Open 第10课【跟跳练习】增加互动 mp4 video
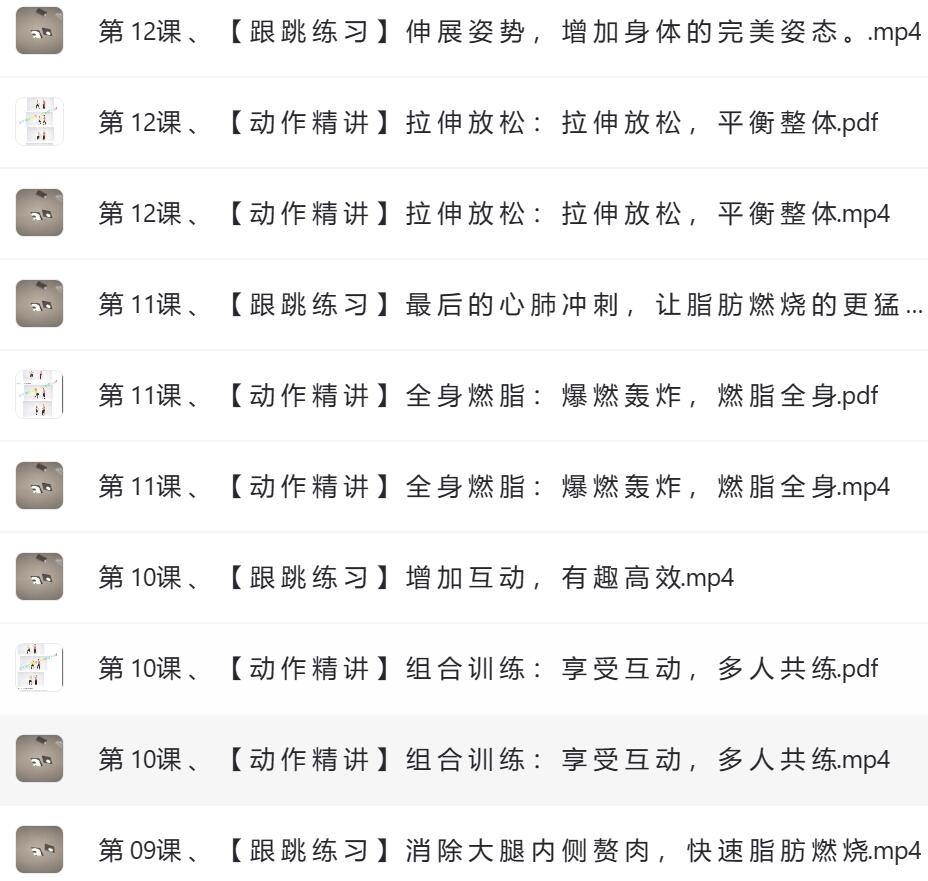The height and width of the screenshot is (881, 928). pyautogui.click(x=416, y=578)
